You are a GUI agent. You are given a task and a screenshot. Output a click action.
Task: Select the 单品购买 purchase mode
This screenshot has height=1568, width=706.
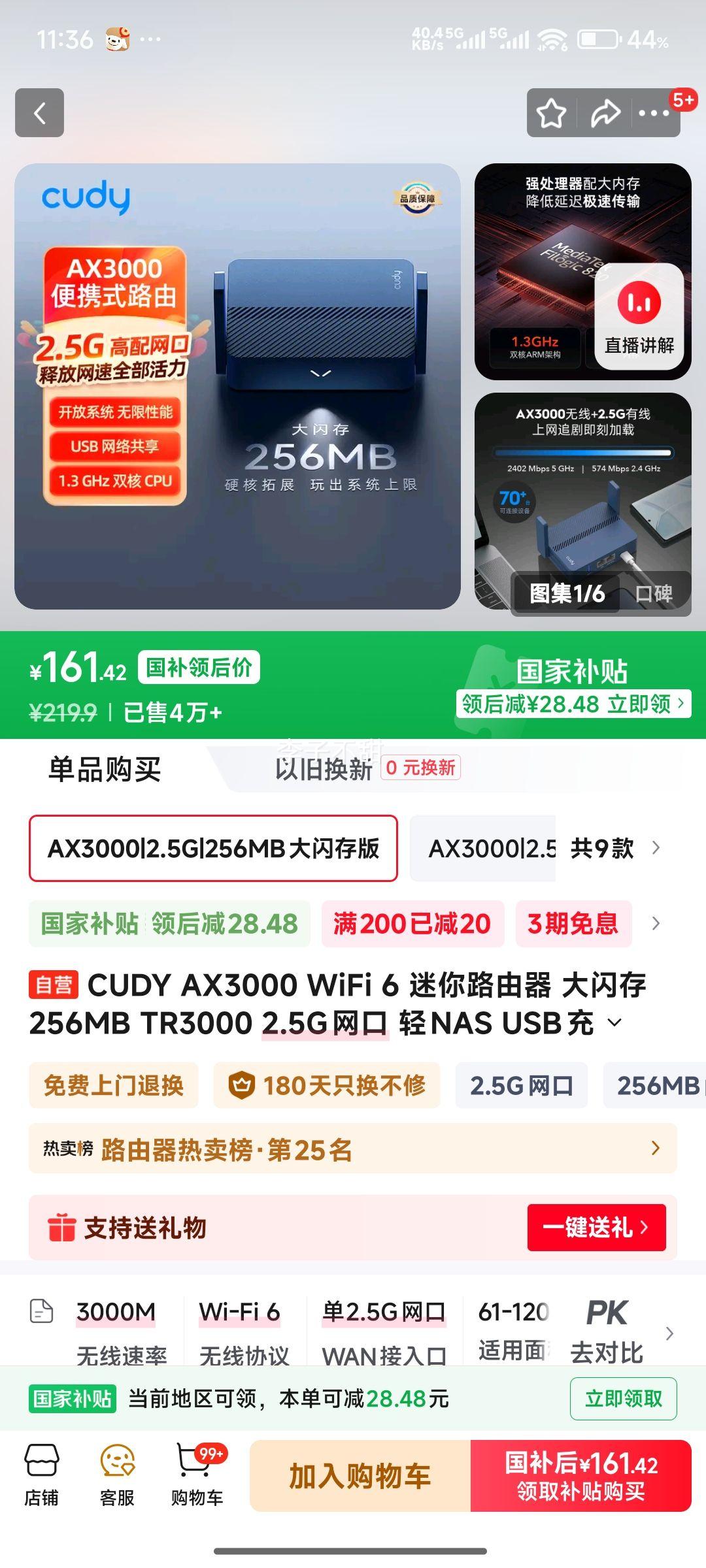(105, 770)
